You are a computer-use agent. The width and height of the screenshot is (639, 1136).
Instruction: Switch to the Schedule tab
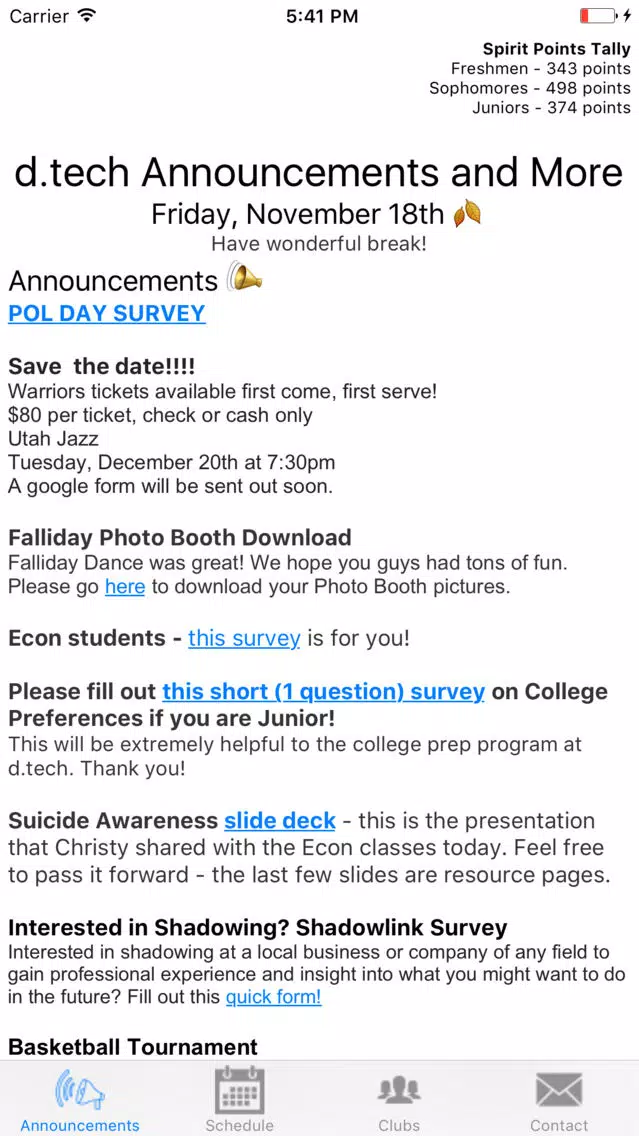239,1098
